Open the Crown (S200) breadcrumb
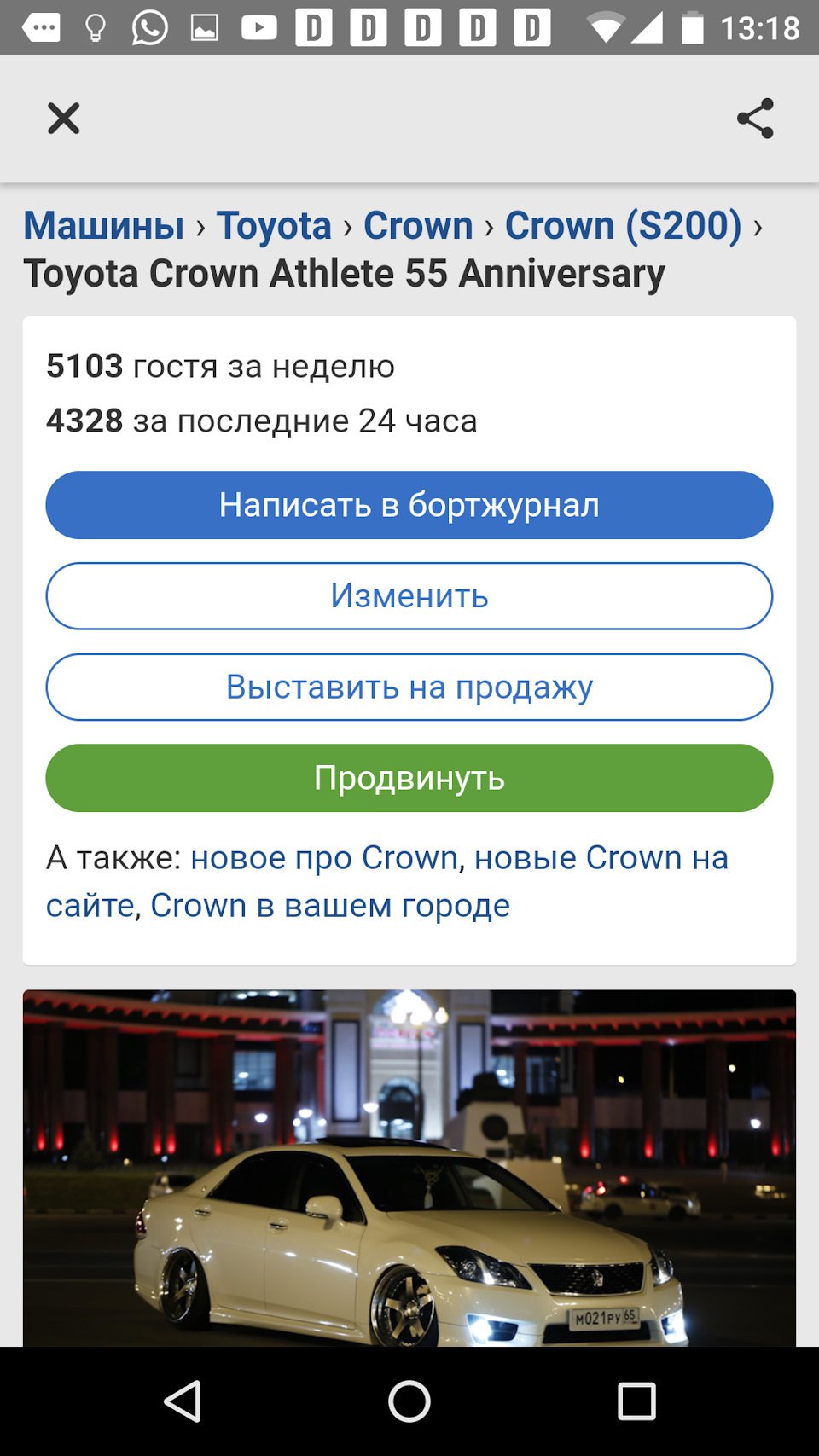The width and height of the screenshot is (819, 1456). [623, 226]
